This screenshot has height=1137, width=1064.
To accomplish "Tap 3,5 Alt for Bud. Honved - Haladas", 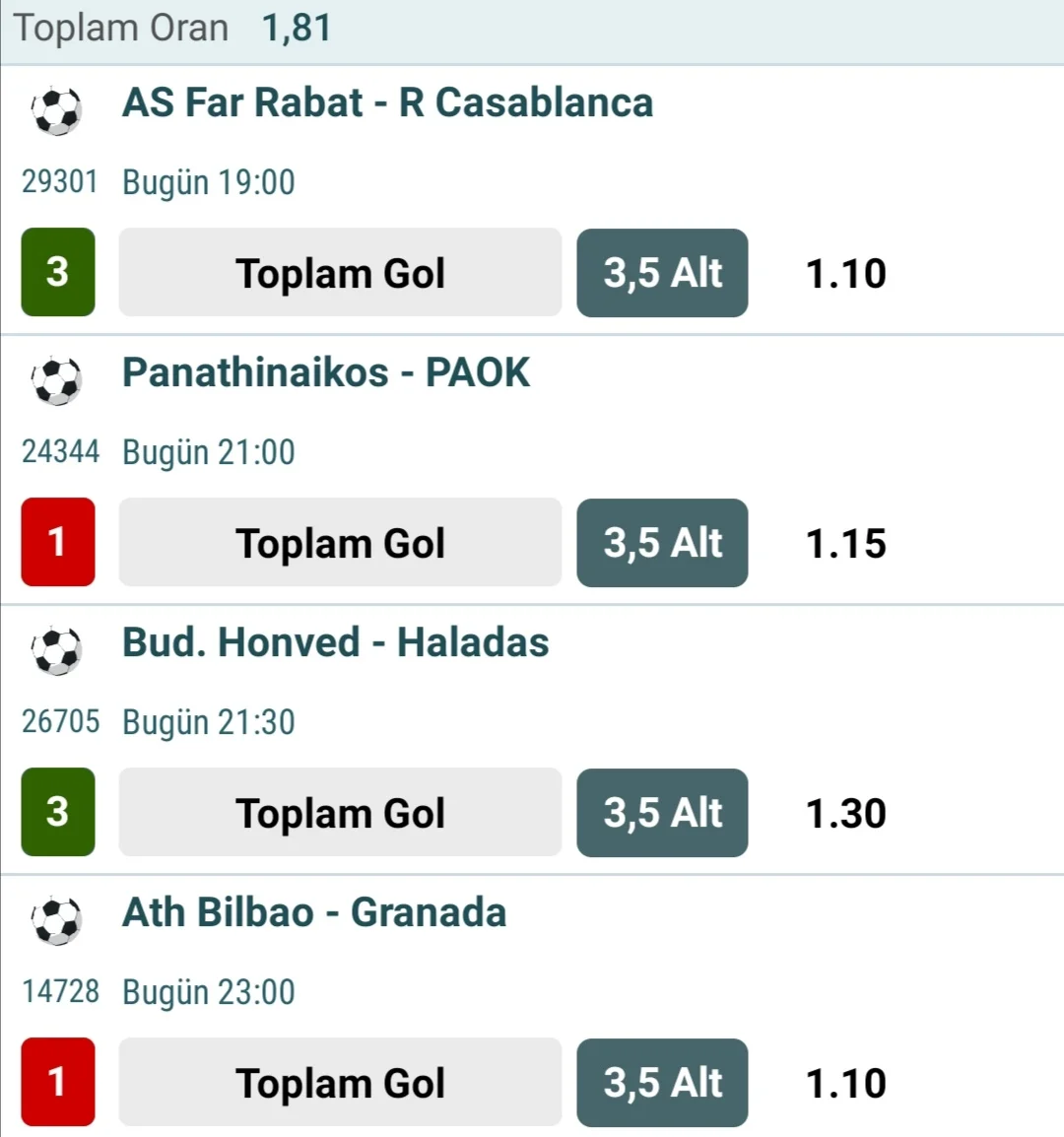I will (x=662, y=813).
